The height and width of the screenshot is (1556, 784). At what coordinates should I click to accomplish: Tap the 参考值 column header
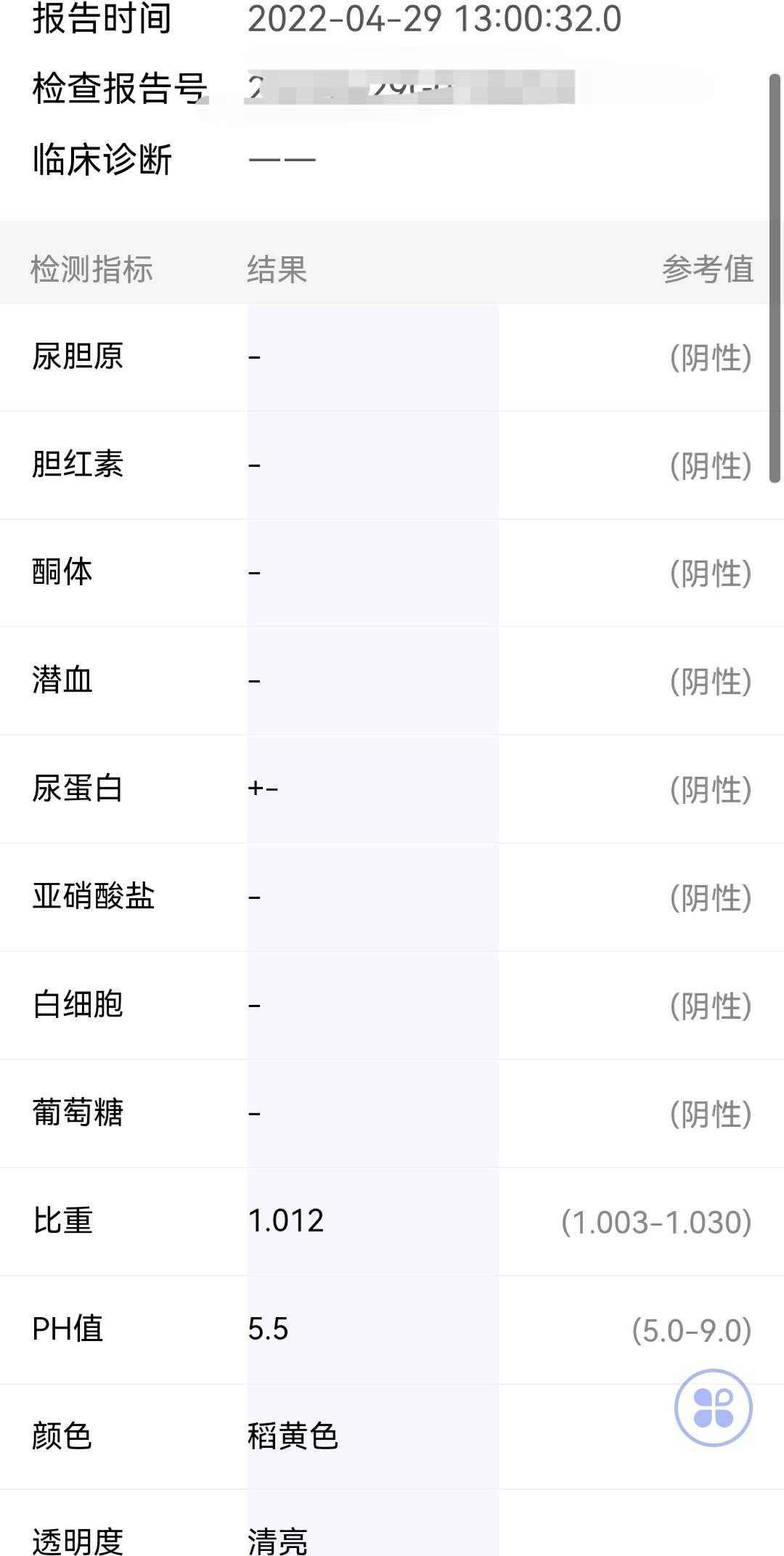click(x=708, y=269)
